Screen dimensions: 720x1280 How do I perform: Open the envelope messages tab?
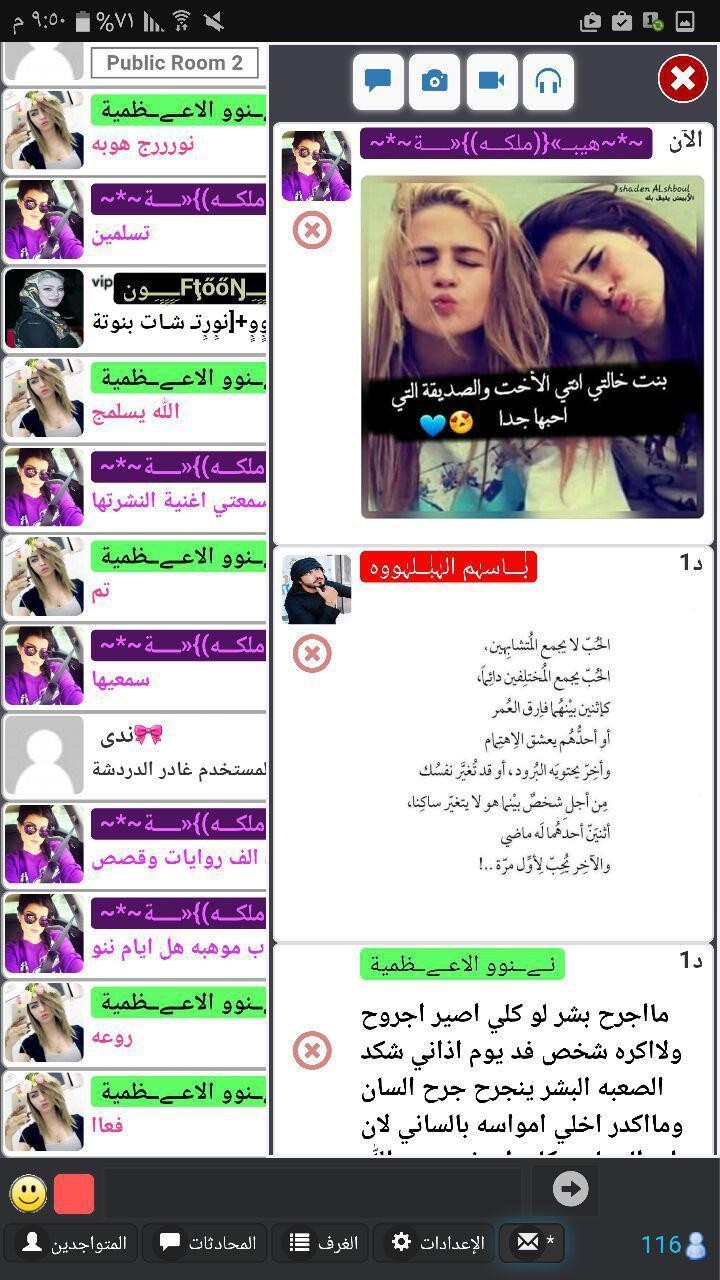534,1243
